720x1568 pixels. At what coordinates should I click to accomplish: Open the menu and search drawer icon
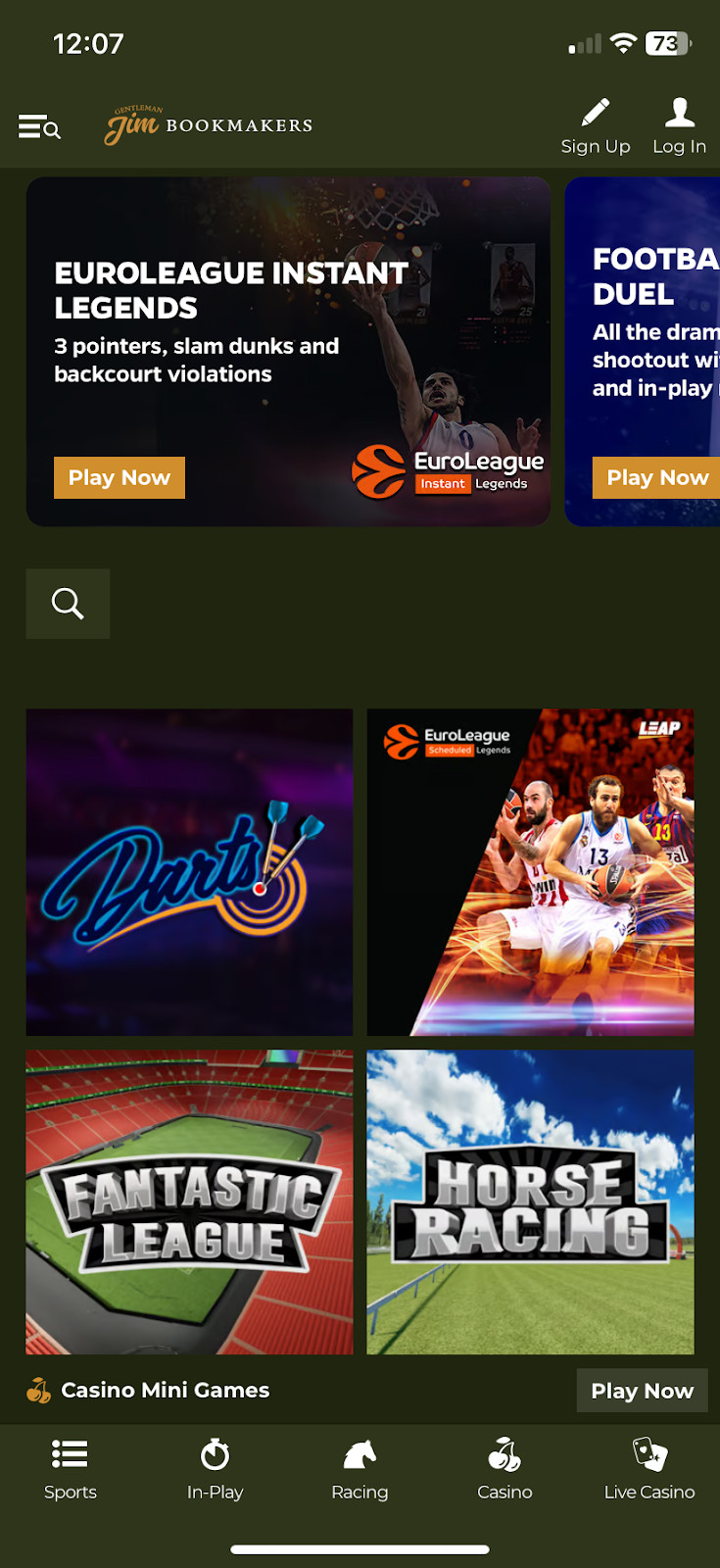pos(39,126)
